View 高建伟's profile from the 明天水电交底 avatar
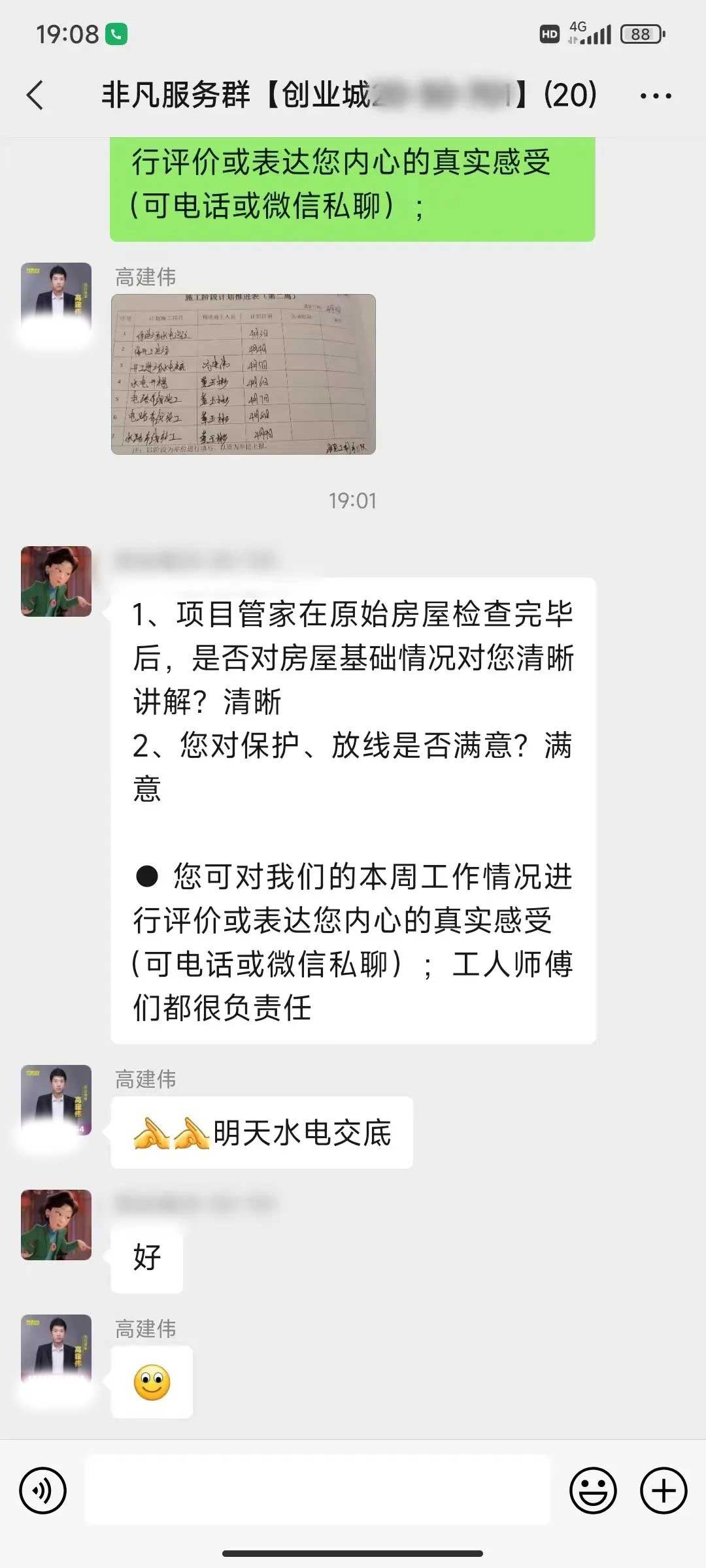This screenshot has height=1568, width=706. pos(56,1101)
